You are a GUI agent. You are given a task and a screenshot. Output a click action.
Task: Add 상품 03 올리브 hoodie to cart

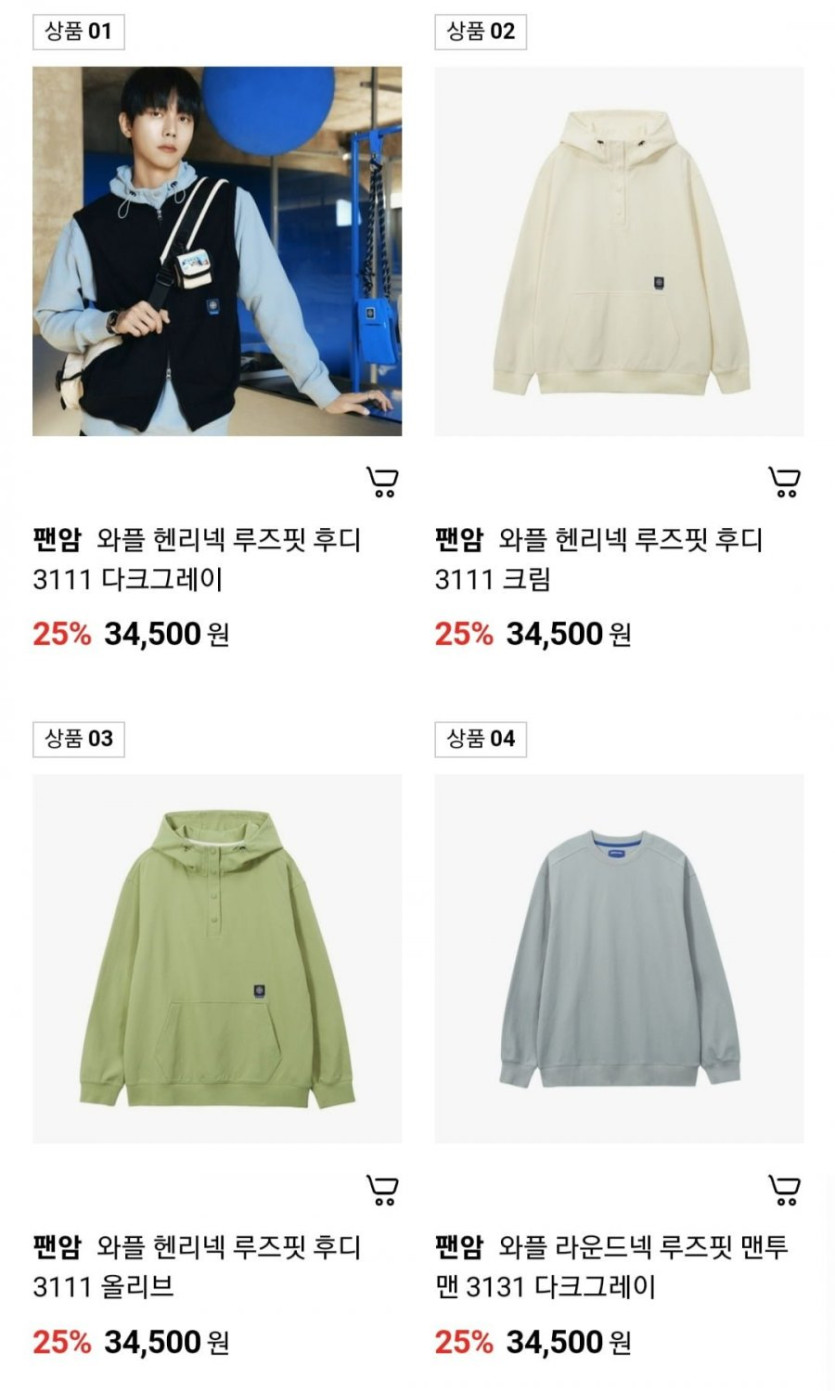[382, 1190]
